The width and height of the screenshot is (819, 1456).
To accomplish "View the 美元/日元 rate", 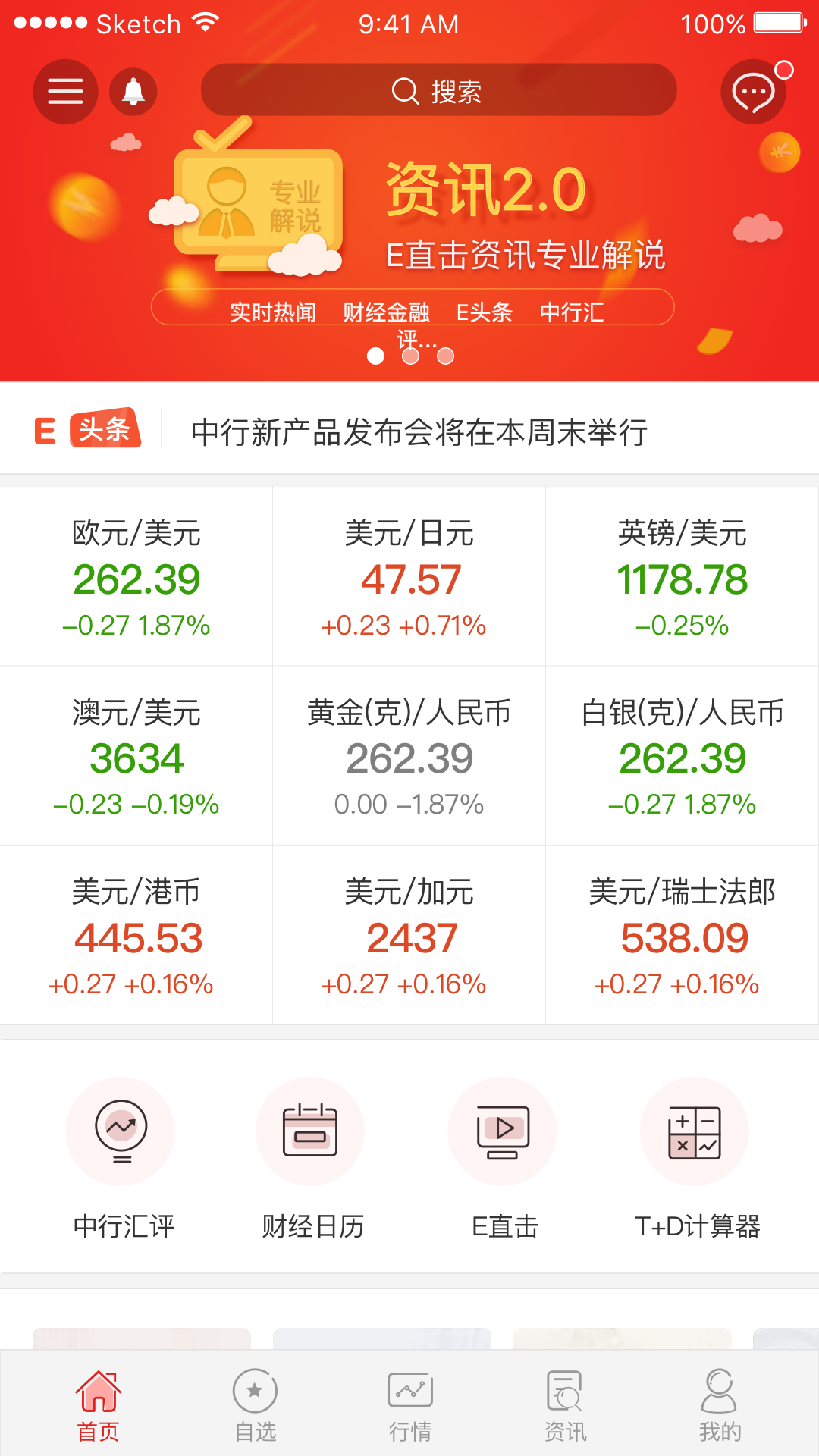I will pos(409,578).
